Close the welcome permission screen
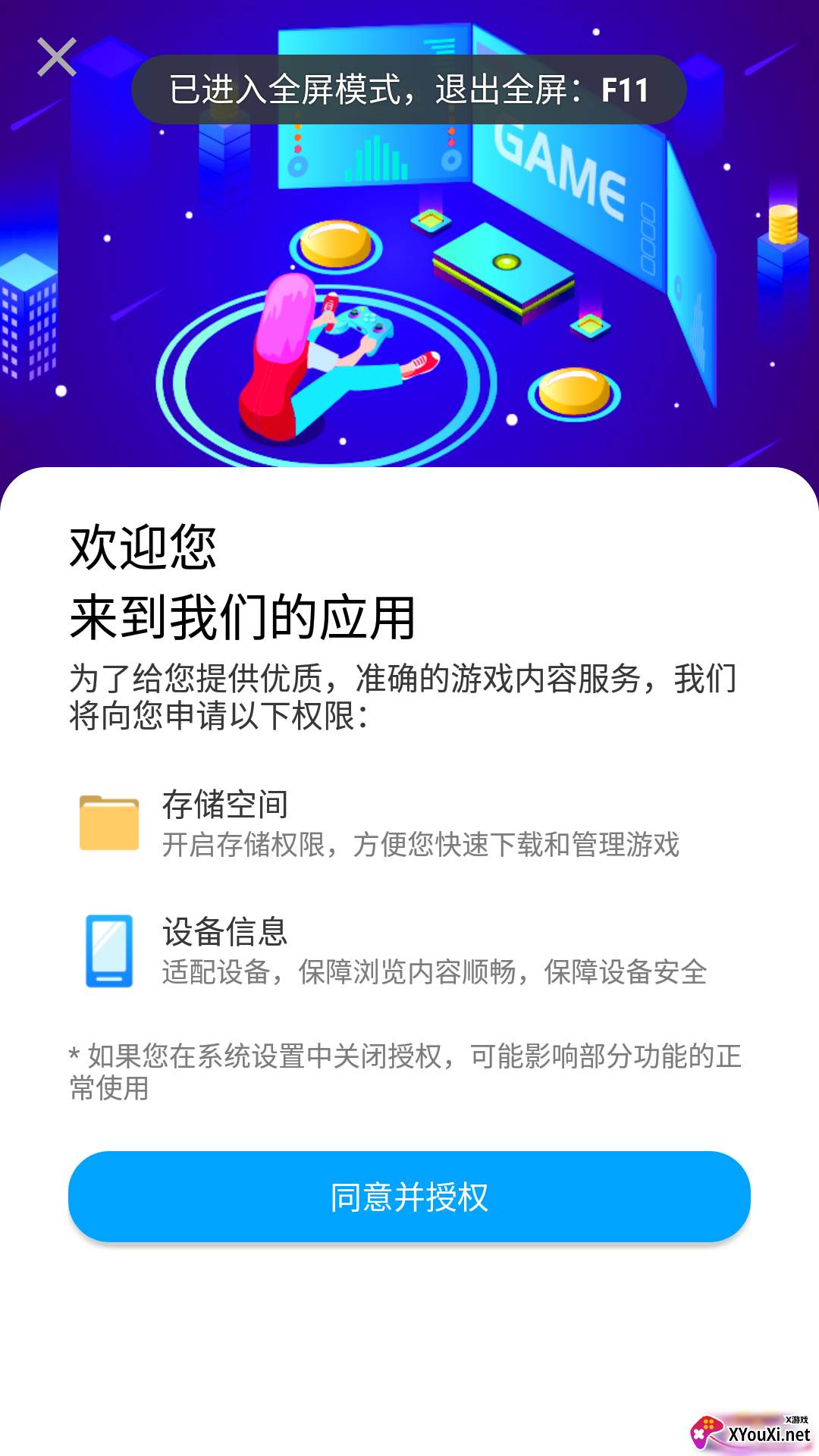819x1456 pixels. click(x=57, y=58)
